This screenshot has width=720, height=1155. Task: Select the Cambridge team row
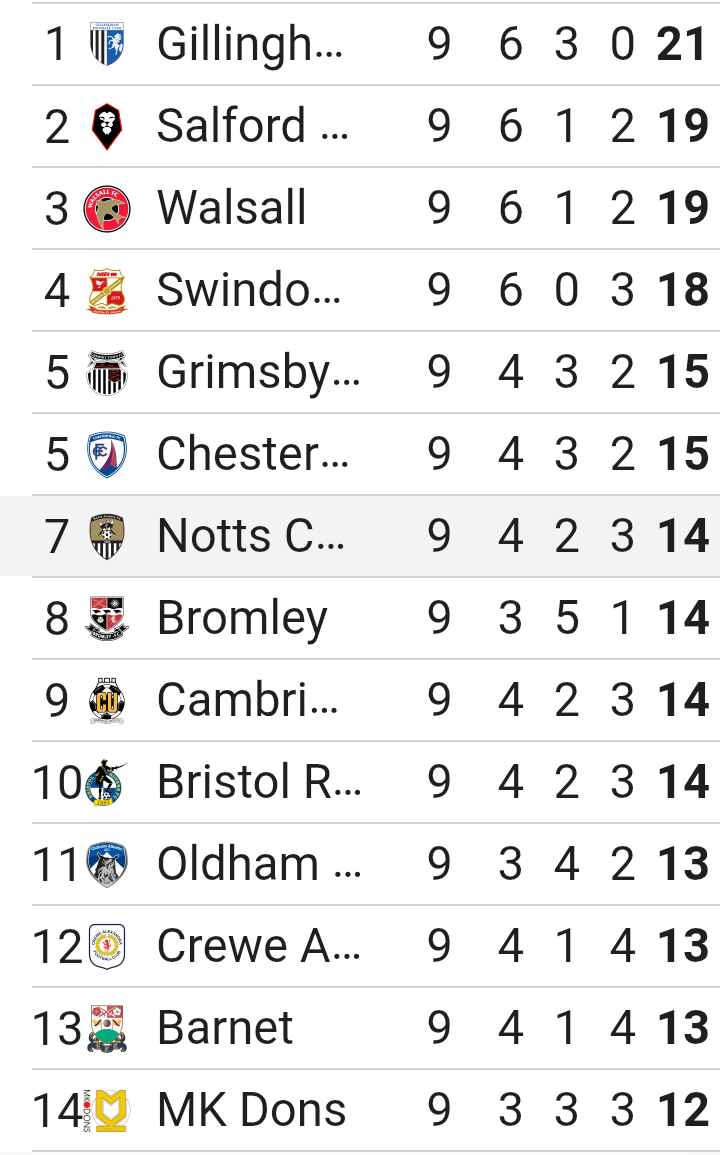(x=376, y=700)
